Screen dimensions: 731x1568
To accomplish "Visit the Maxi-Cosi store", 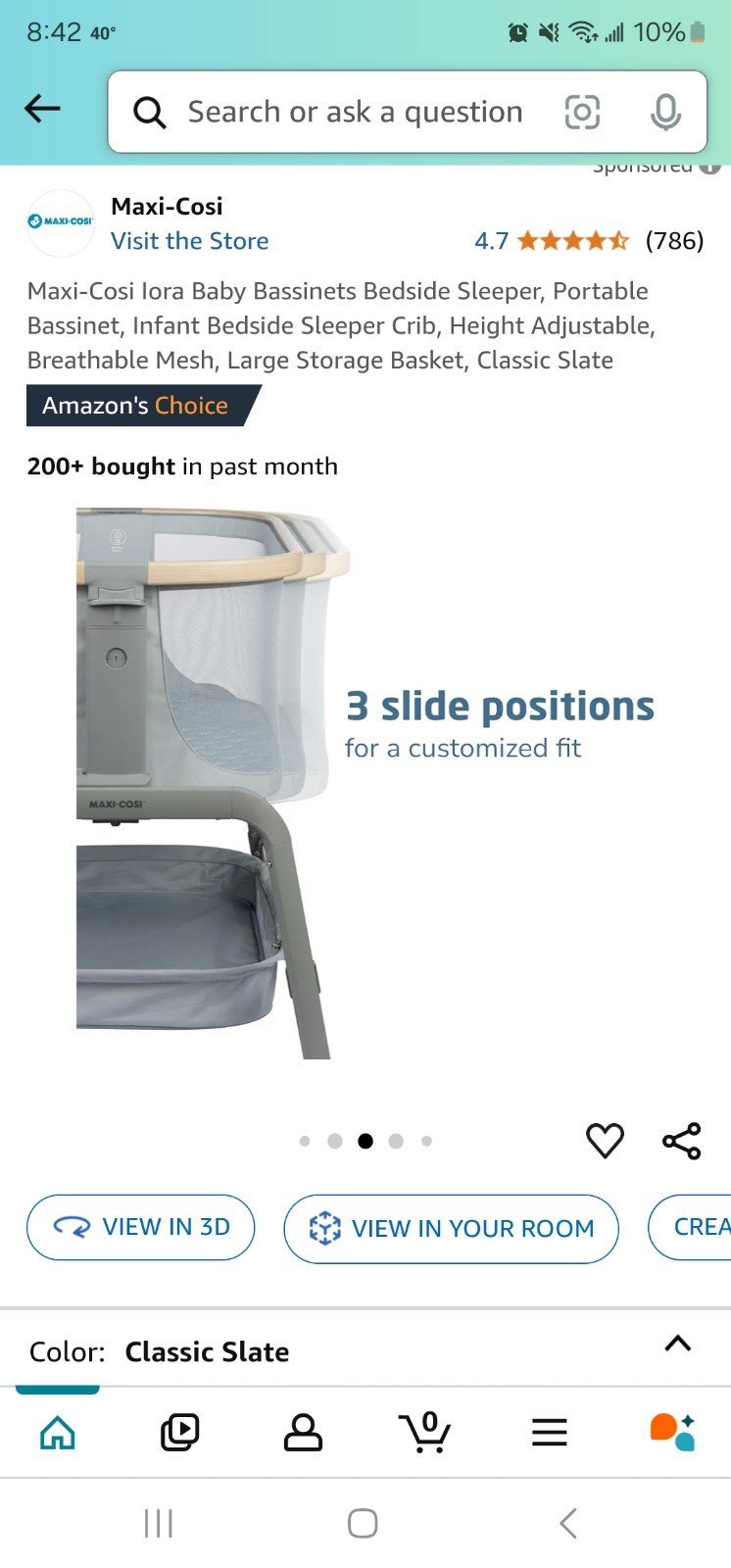I will tap(189, 241).
